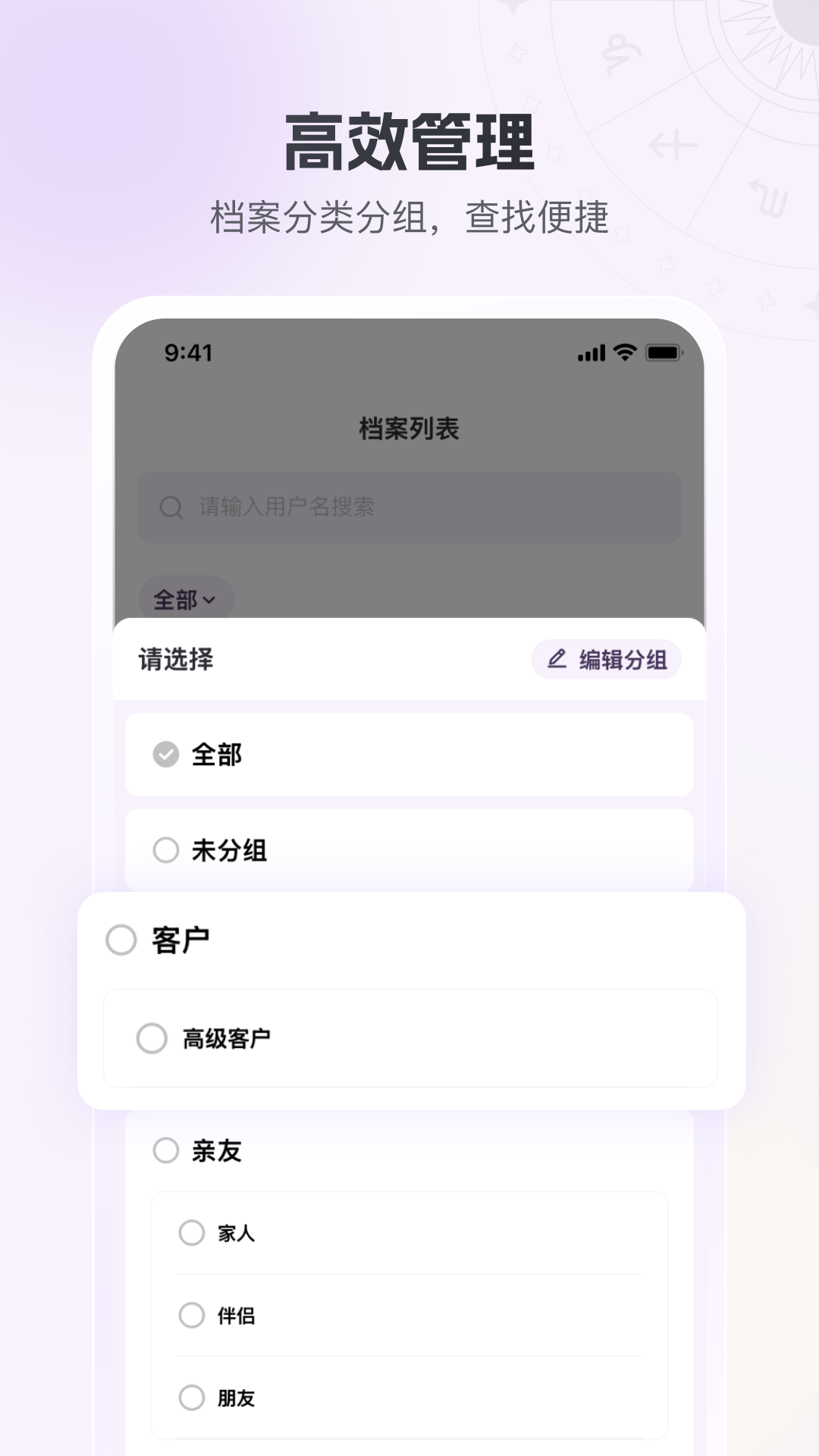
Task: Expand the 亲友 group selection
Action: pos(165,1150)
